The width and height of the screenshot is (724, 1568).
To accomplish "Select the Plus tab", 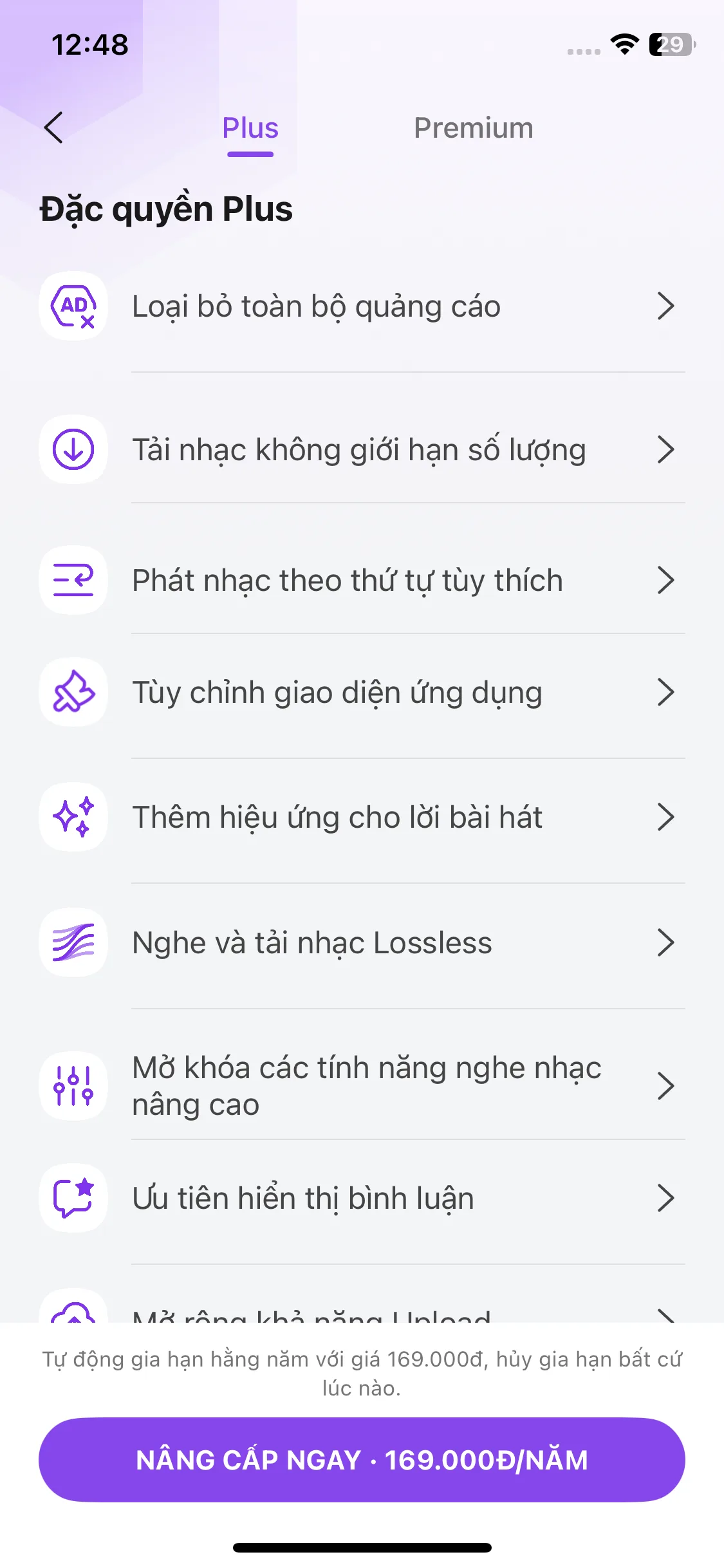I will pos(250,127).
